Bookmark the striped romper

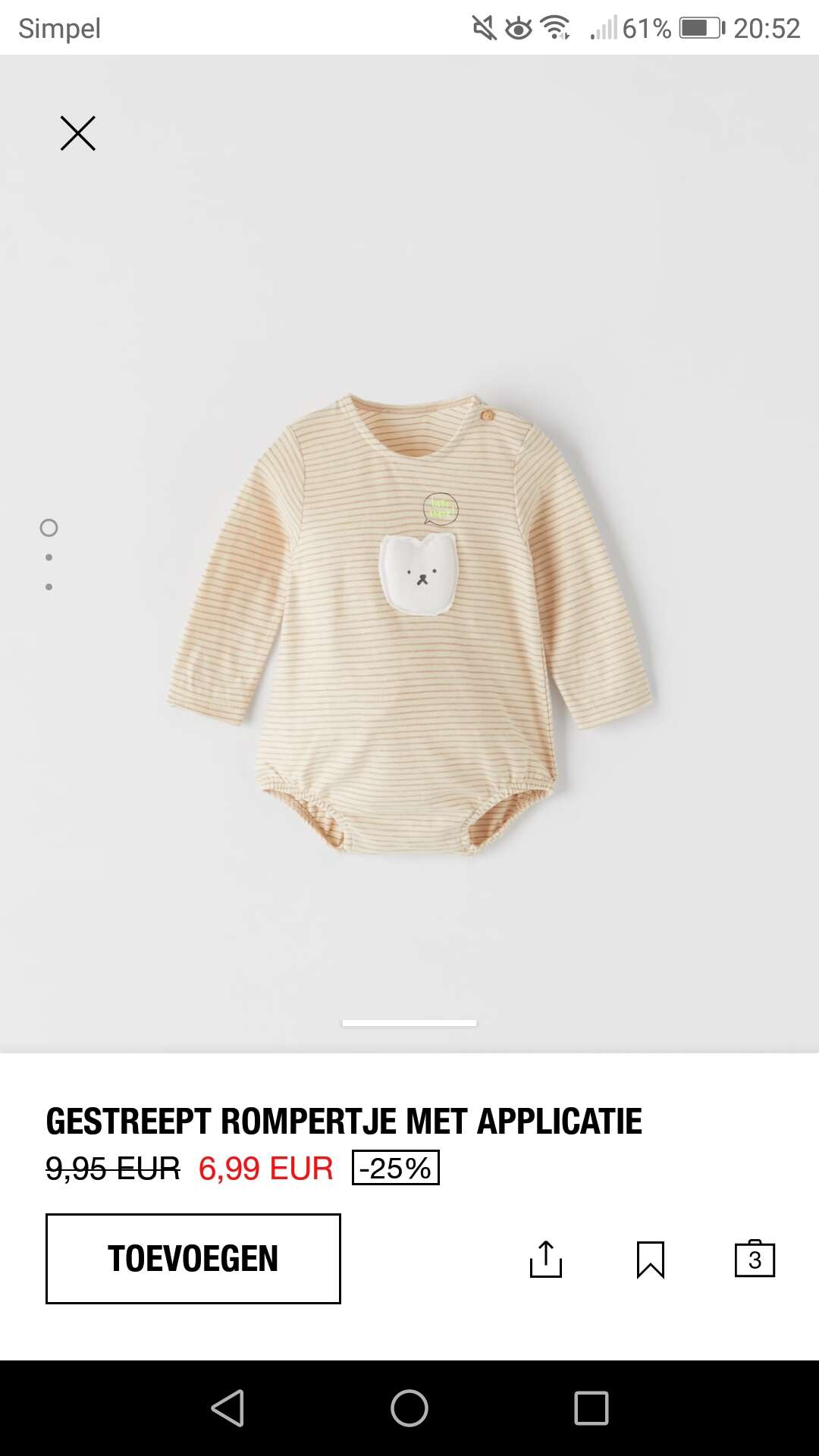(651, 1260)
